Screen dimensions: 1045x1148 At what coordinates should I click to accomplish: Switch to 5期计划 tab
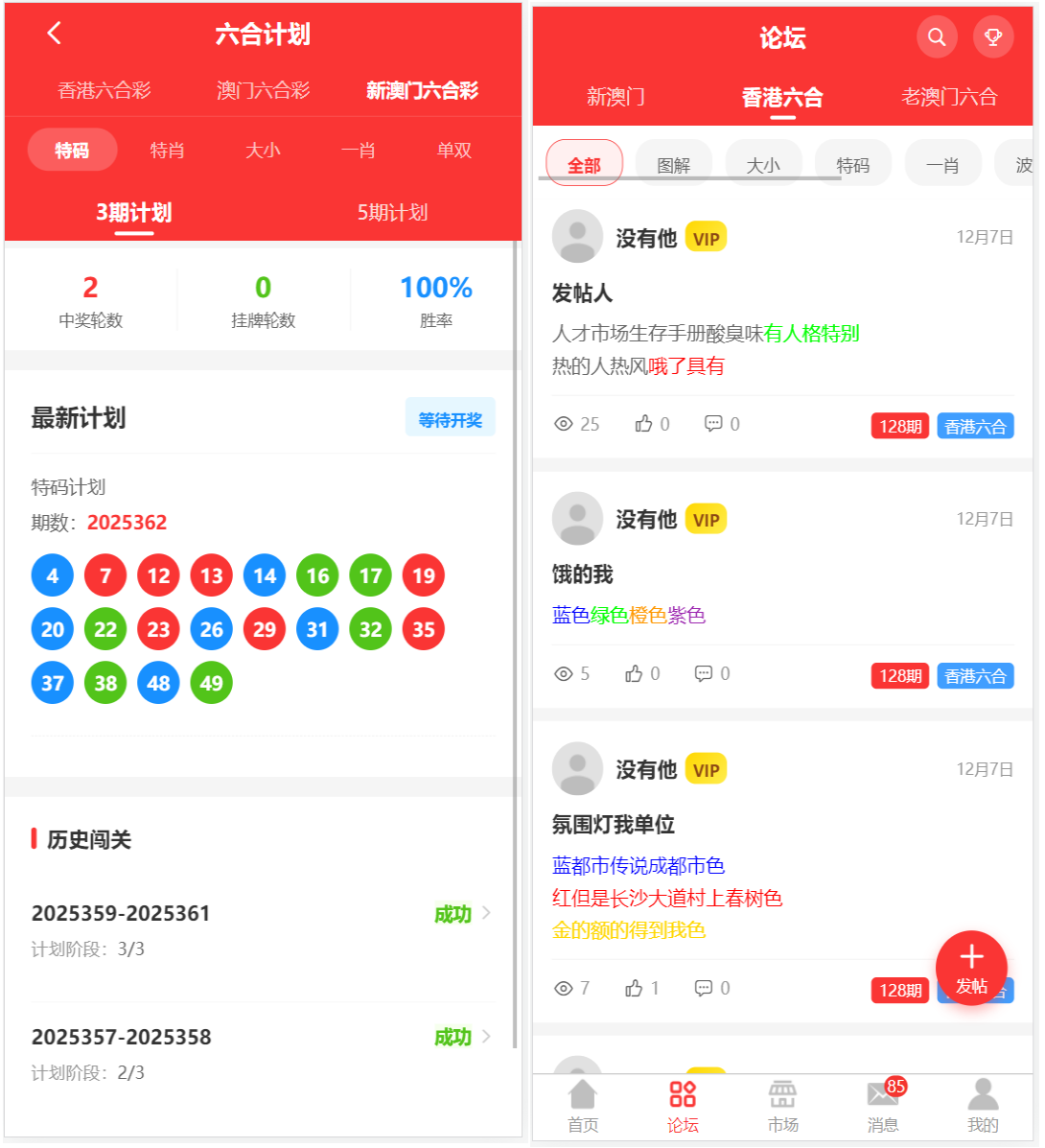coord(392,212)
